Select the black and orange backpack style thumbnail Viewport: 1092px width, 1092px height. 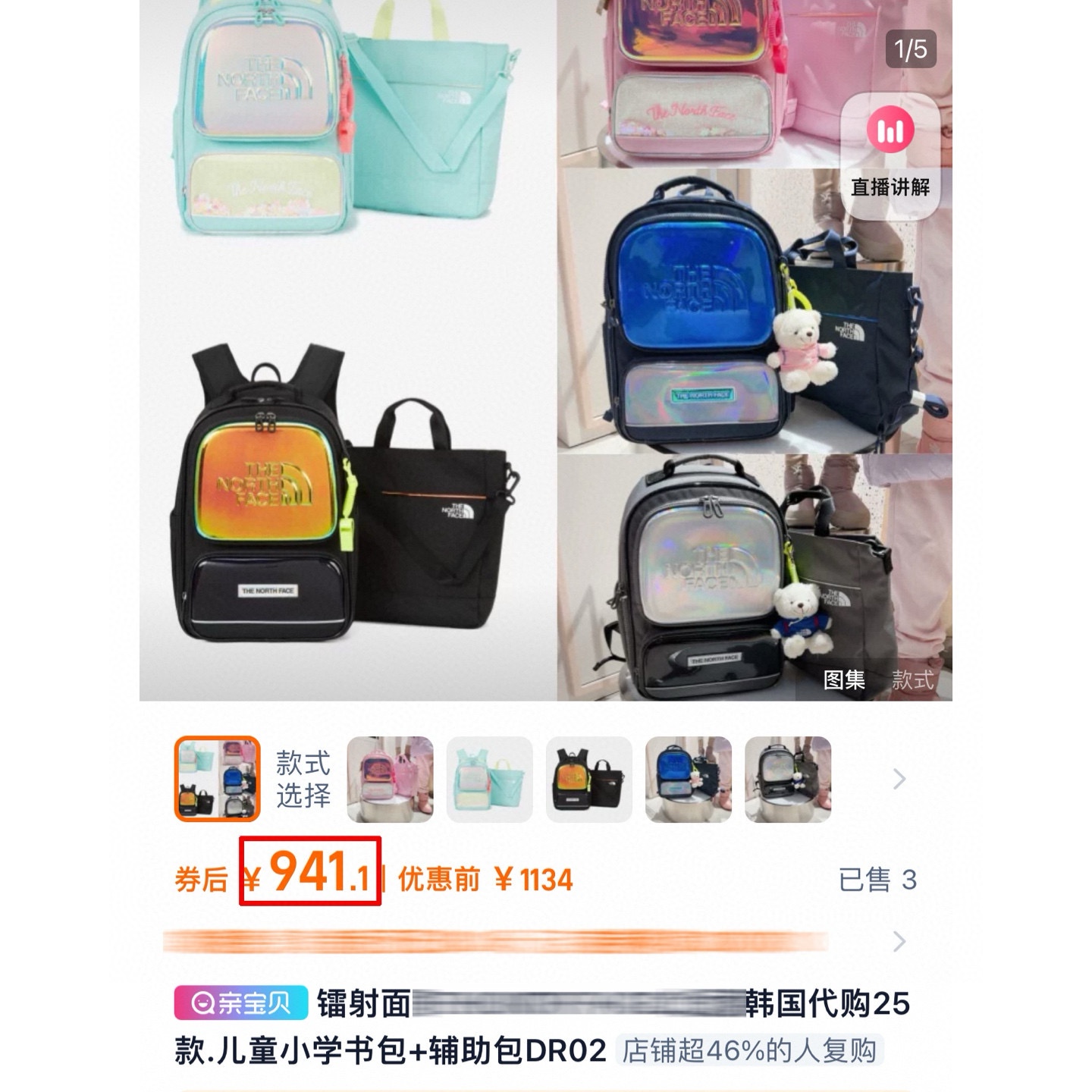pyautogui.click(x=589, y=780)
